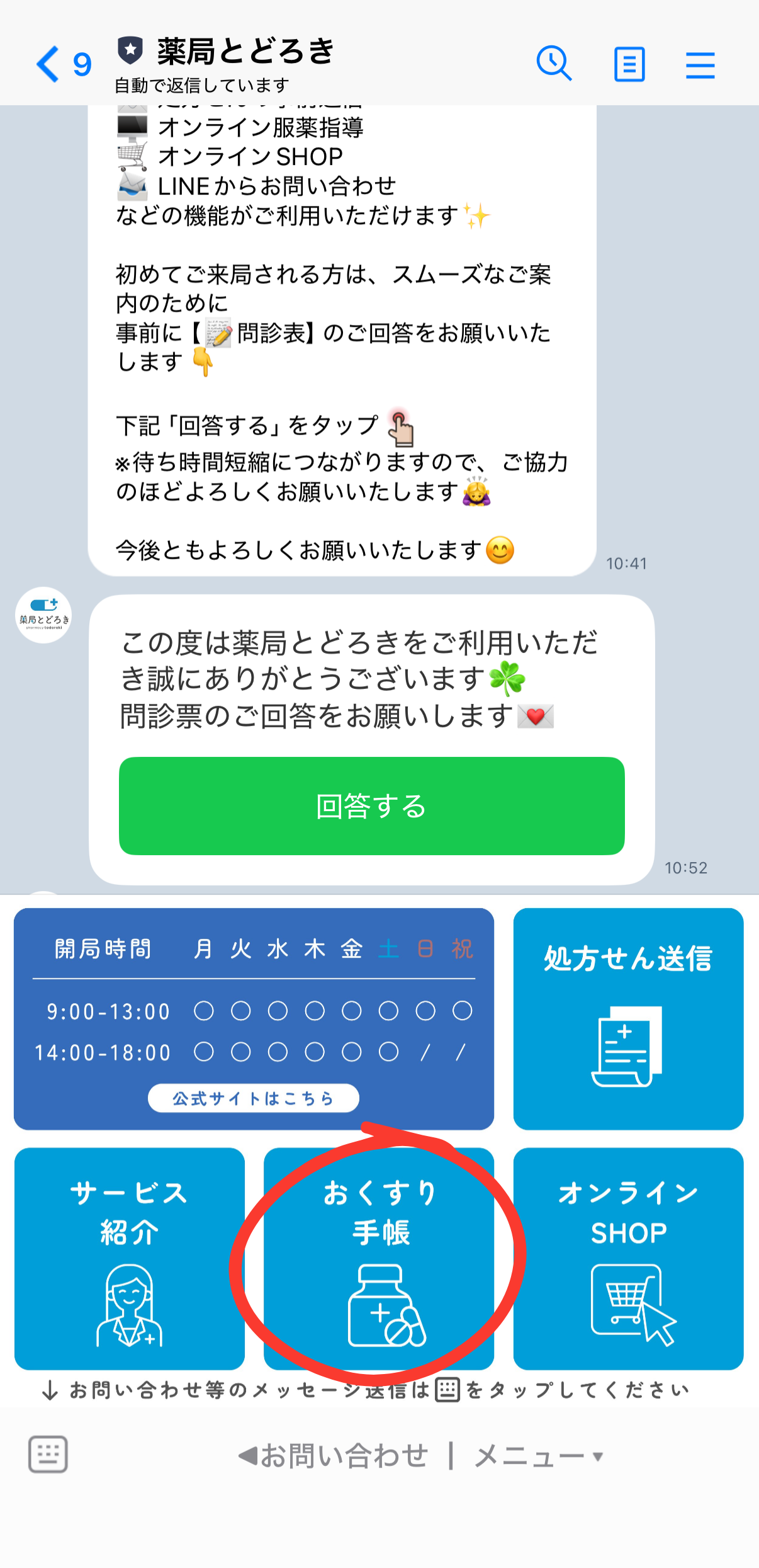Open the 公式サイトはこちら link
The image size is (759, 1568).
(253, 1098)
